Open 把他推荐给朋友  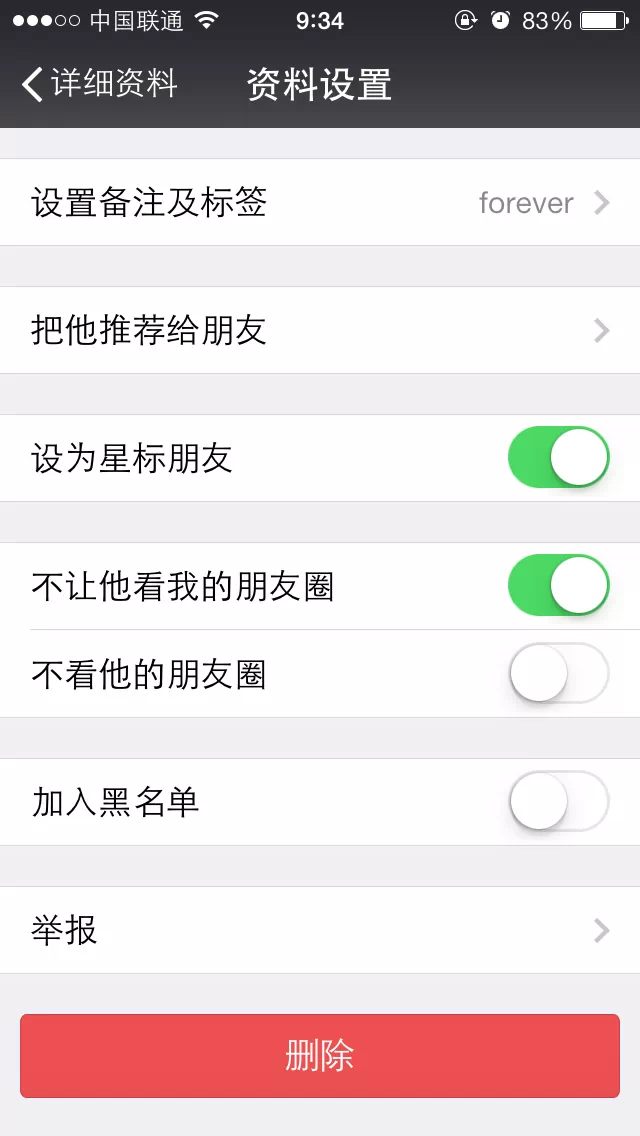click(x=320, y=330)
